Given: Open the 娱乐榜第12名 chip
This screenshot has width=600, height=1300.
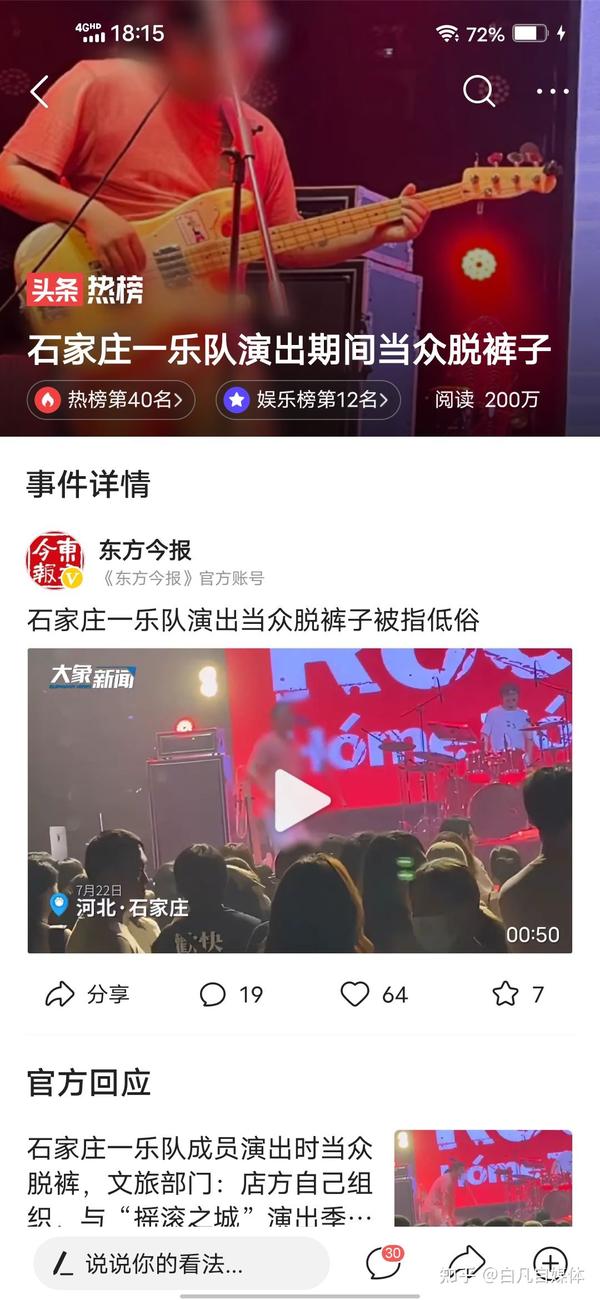Looking at the screenshot, I should click(308, 400).
